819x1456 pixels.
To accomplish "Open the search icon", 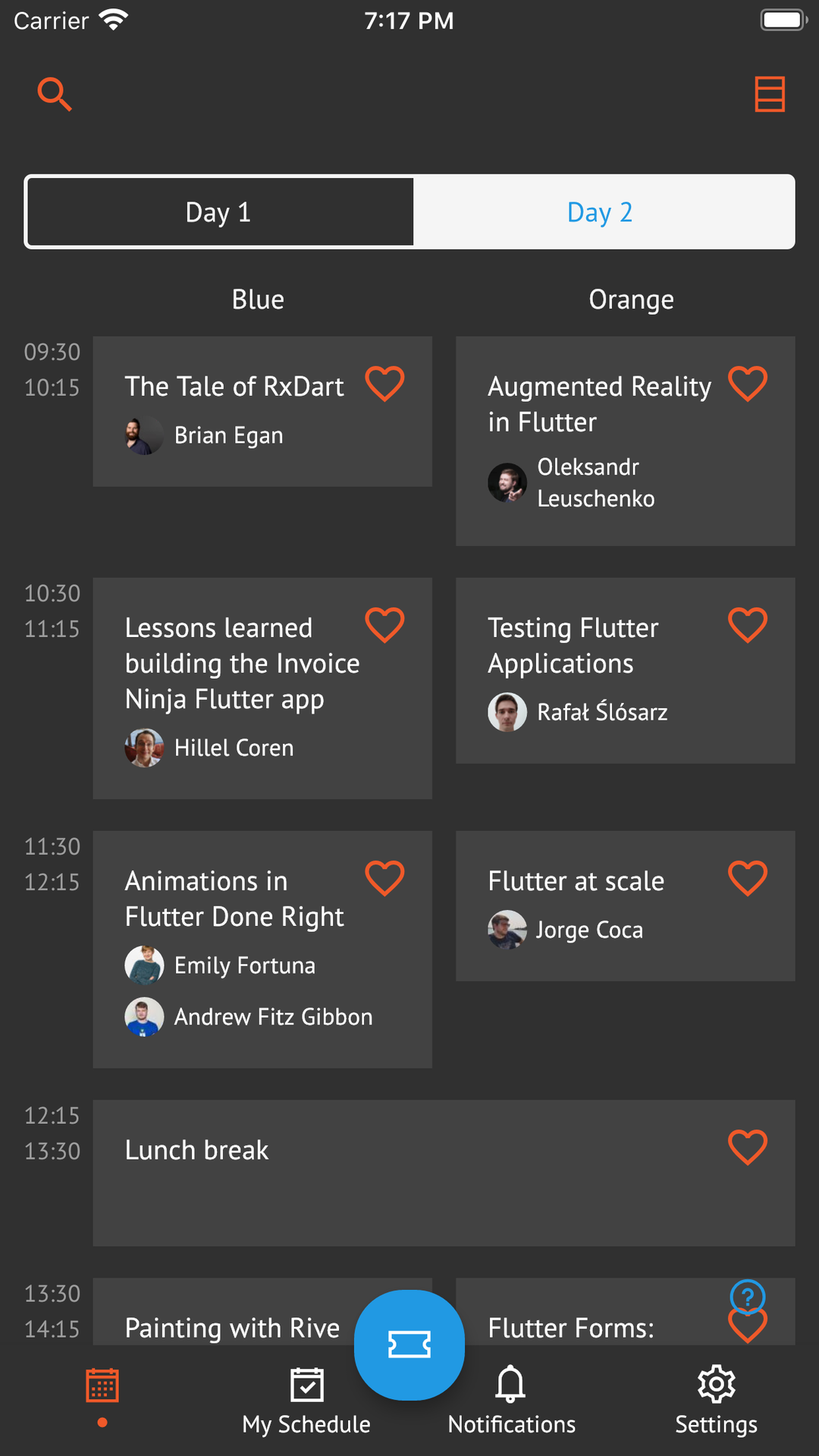I will (55, 94).
